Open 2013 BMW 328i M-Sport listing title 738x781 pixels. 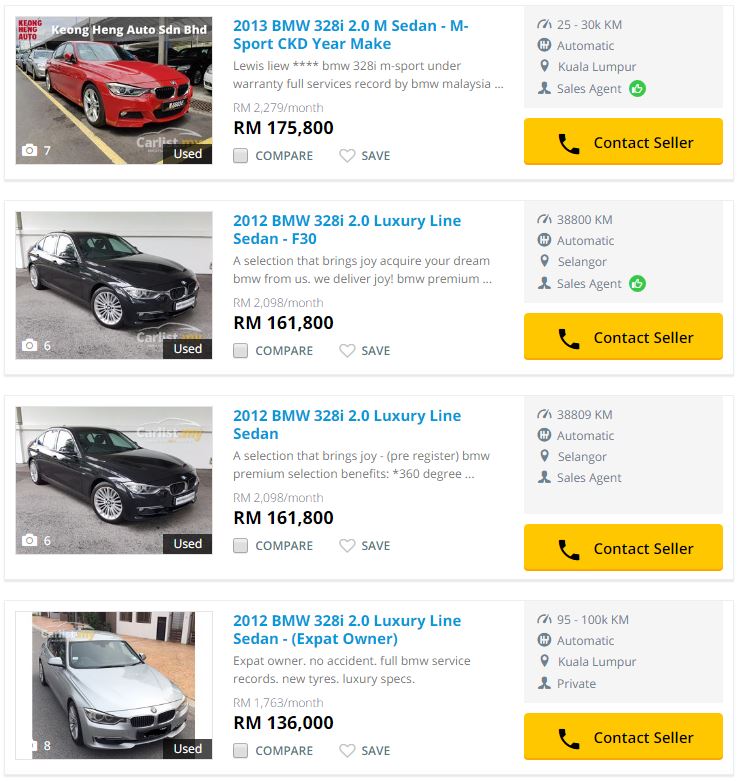pos(350,35)
